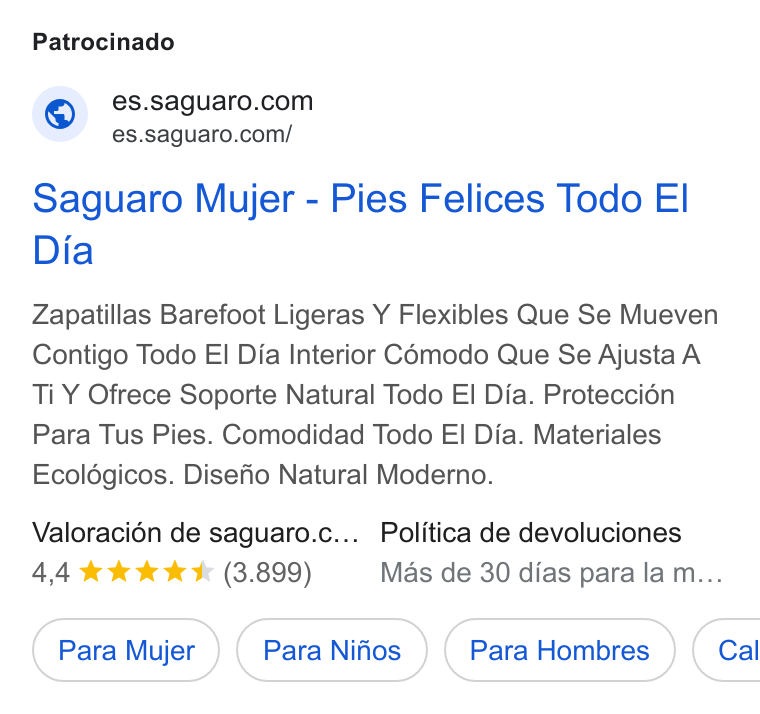This screenshot has width=760, height=714.
Task: Tap the es.saguaro.com site address
Action: coord(212,101)
